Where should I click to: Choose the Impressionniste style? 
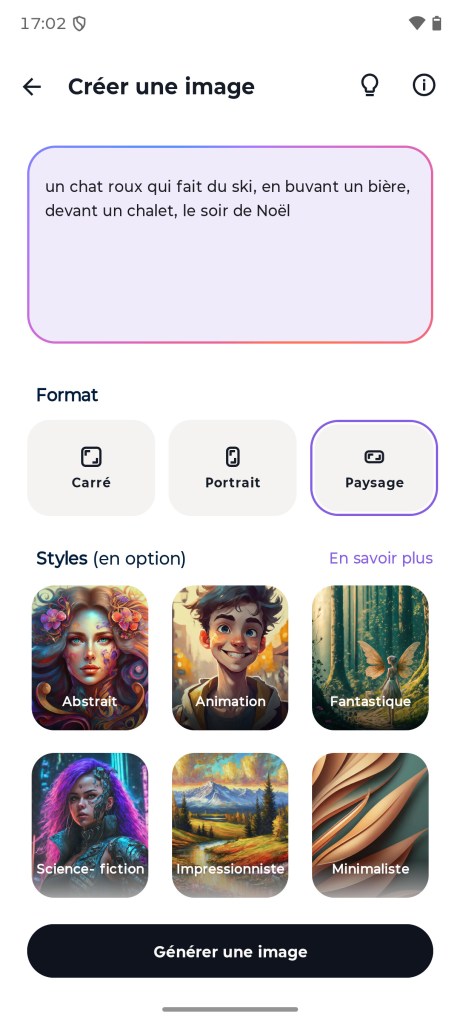pyautogui.click(x=230, y=825)
